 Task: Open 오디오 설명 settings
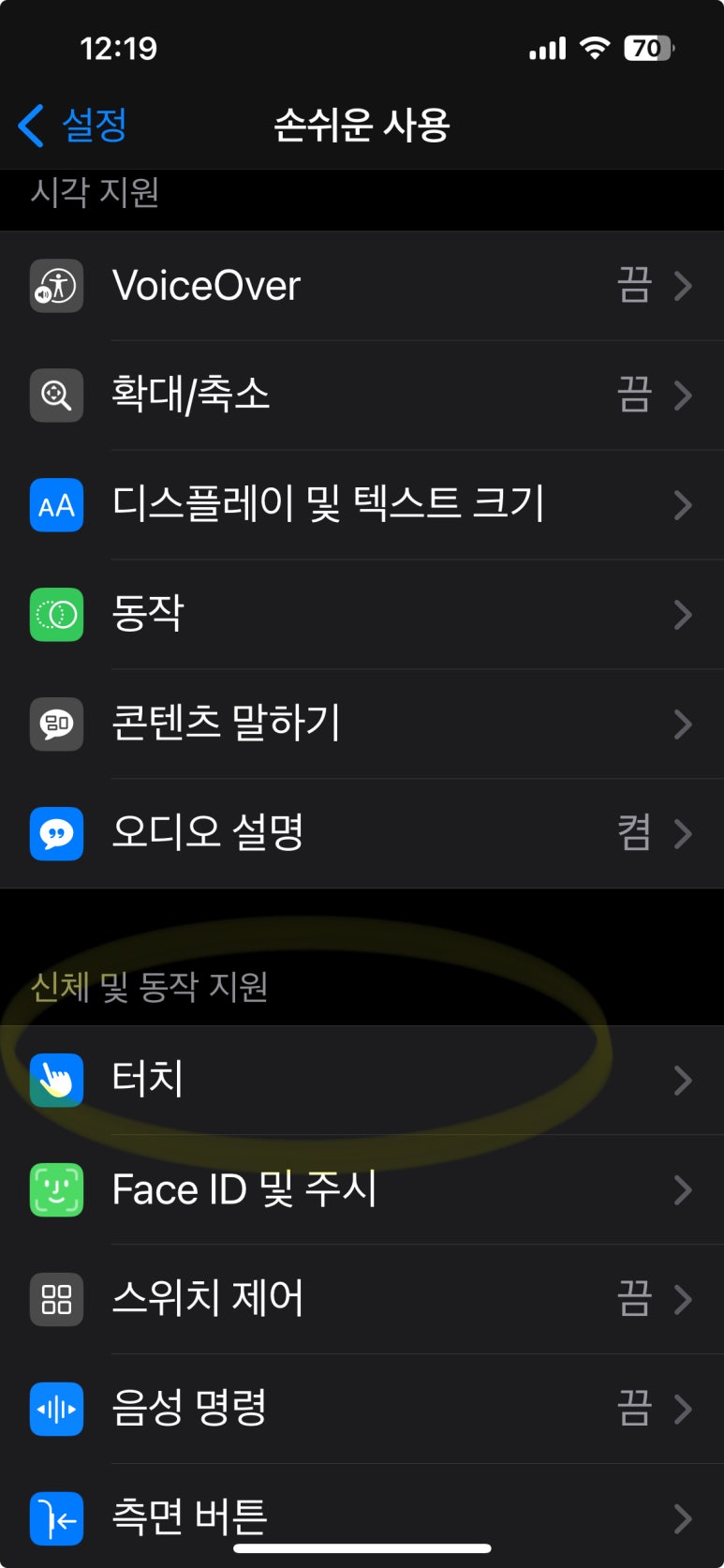[362, 833]
